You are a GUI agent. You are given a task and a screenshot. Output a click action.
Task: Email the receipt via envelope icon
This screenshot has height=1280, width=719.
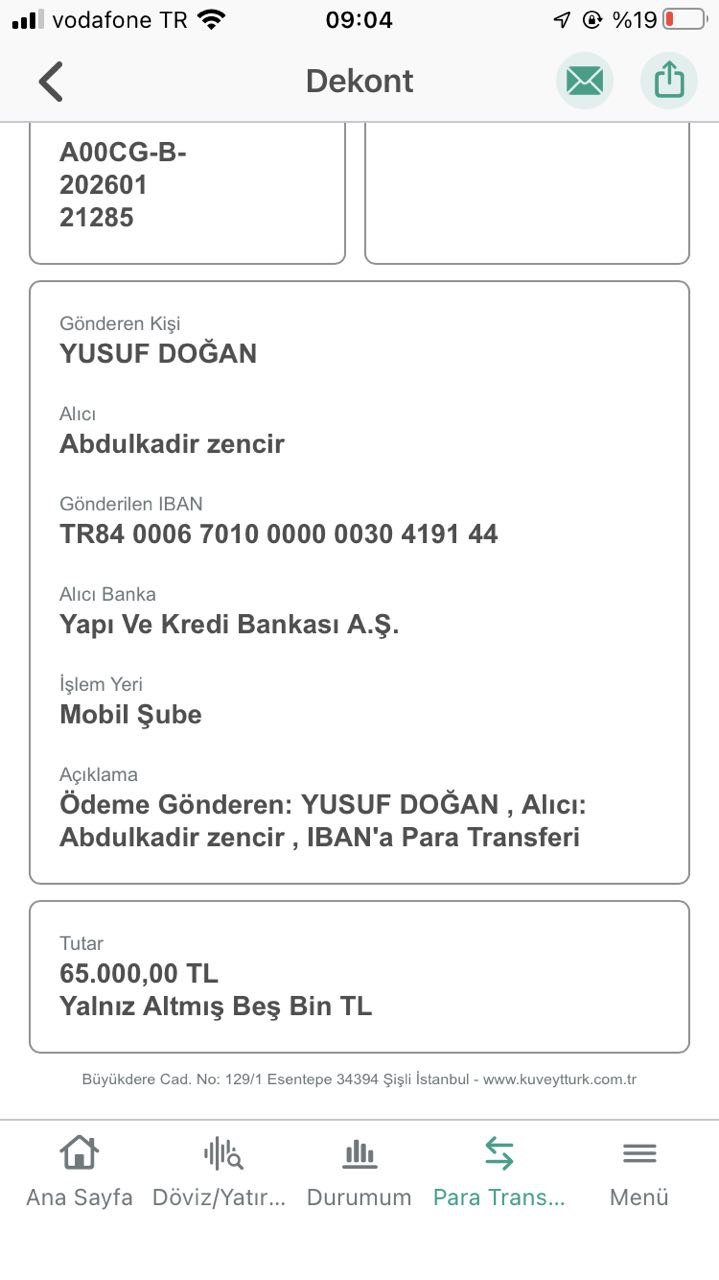pos(584,81)
